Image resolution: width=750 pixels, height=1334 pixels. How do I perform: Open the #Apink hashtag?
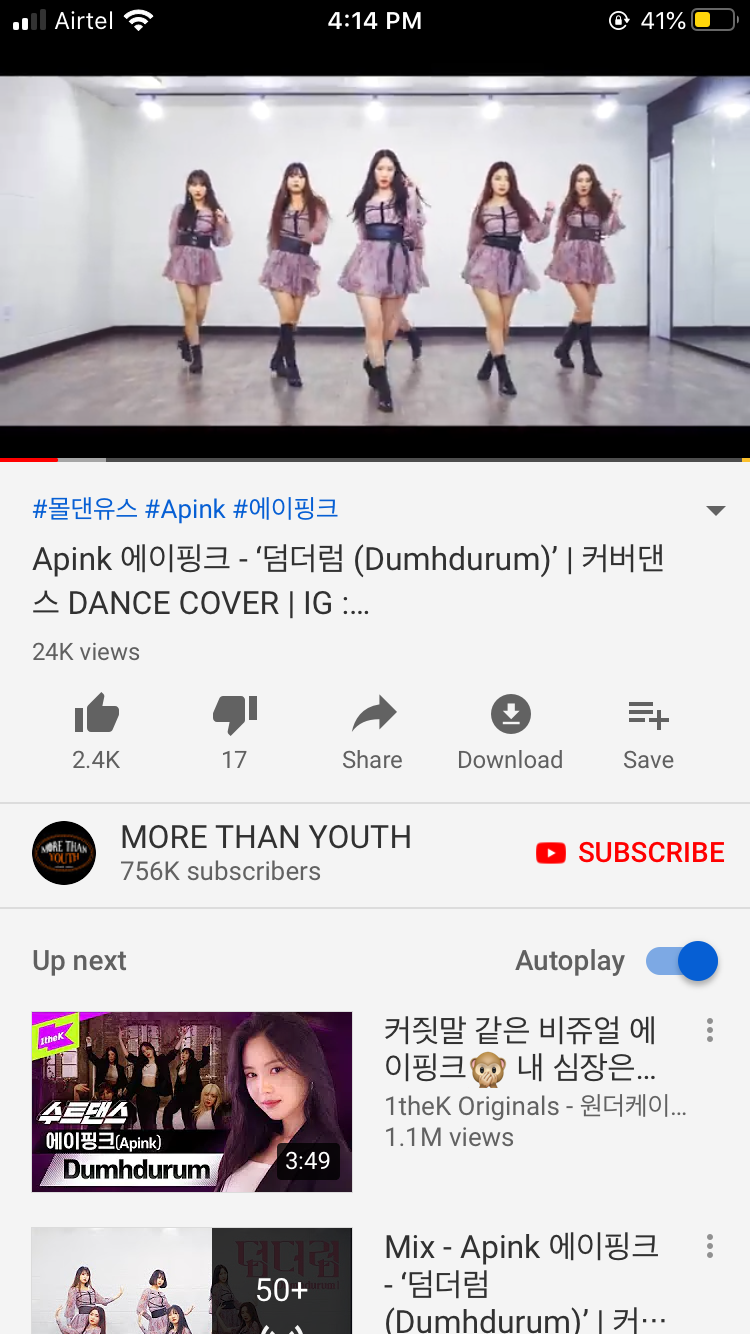tap(186, 509)
